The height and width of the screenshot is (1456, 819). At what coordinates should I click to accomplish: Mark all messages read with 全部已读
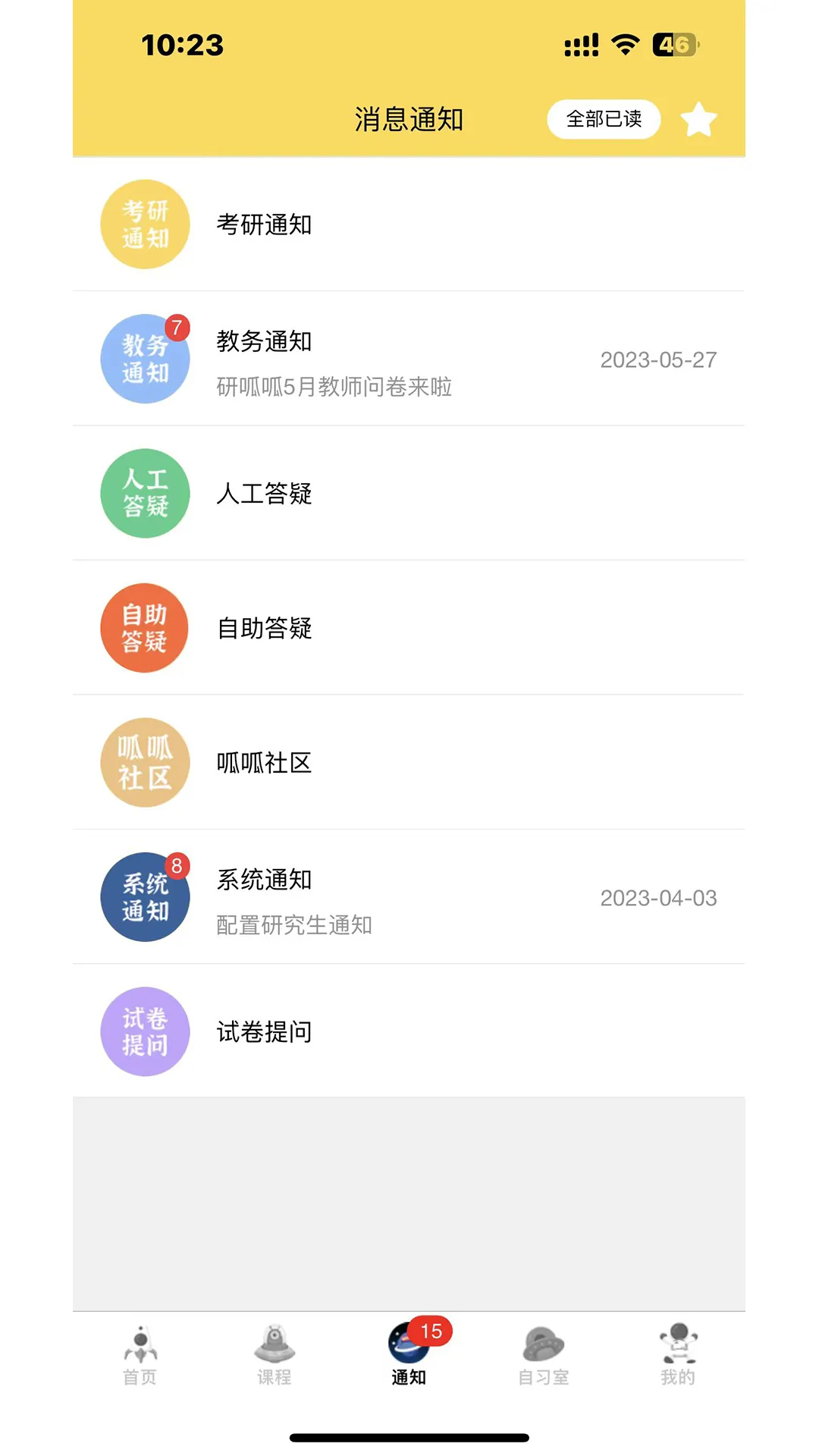[603, 119]
